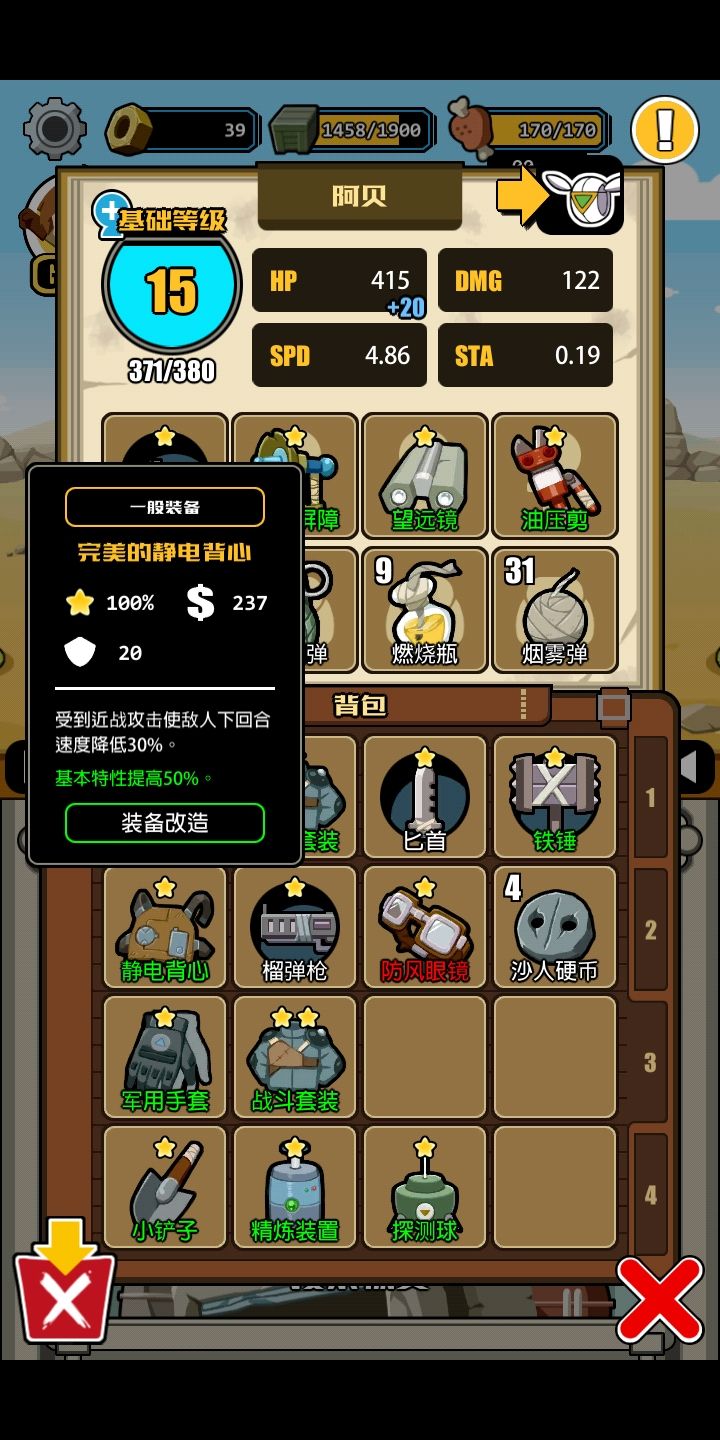This screenshot has width=720, height=1440.
Task: Select the 小铲子 shovel item
Action: (164, 1185)
